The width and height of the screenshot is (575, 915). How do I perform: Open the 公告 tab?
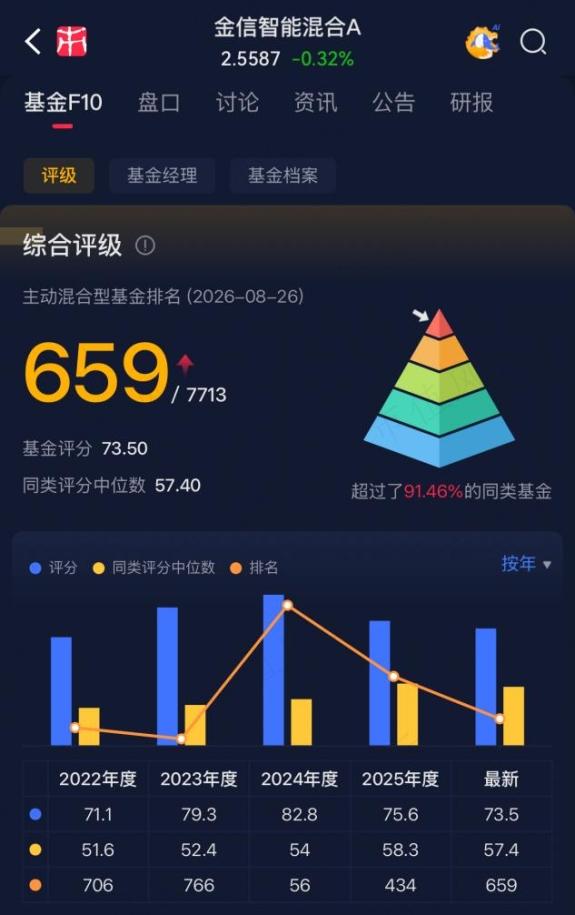tap(393, 103)
